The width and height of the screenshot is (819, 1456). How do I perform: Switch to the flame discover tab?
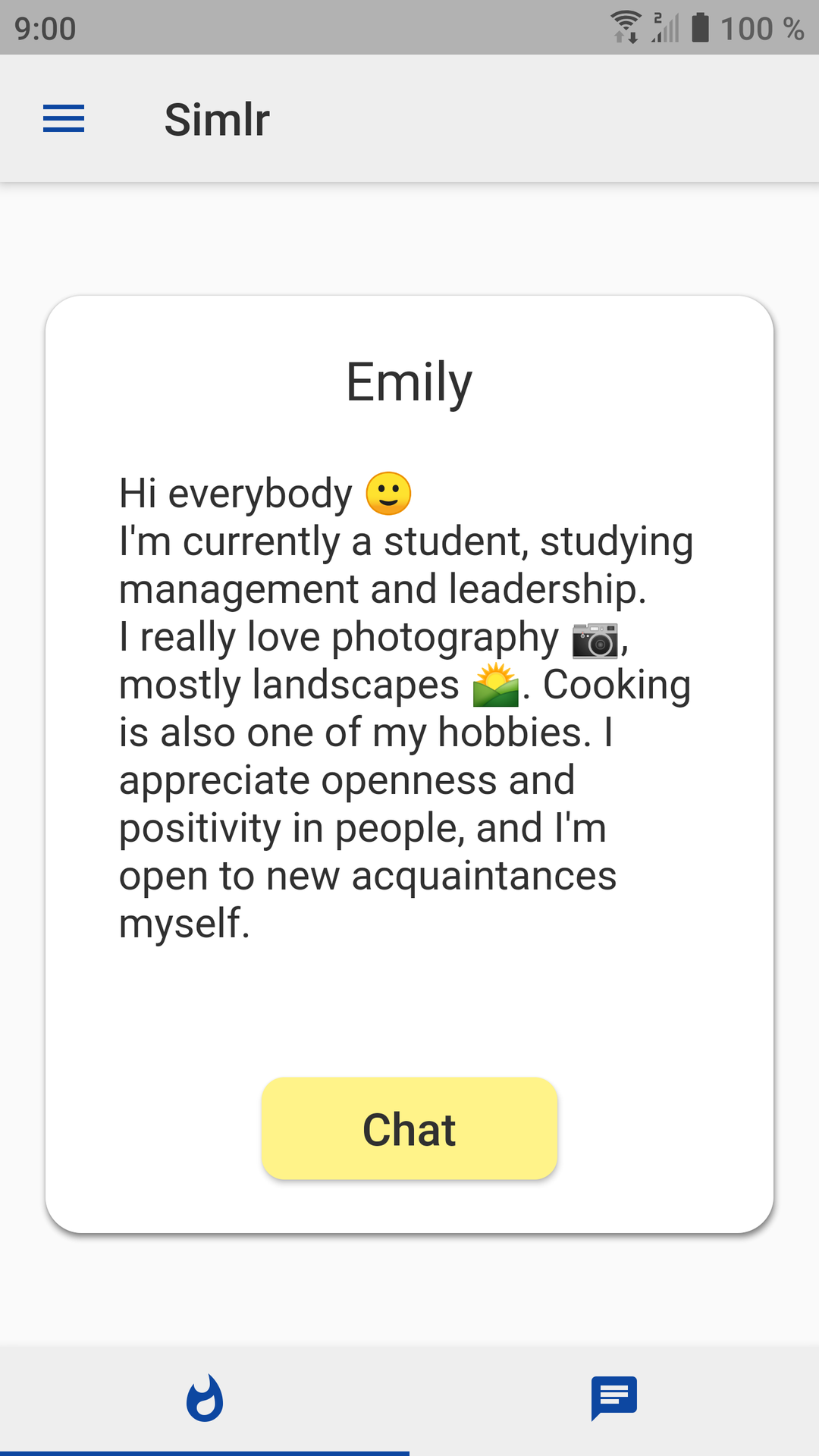[x=205, y=1398]
